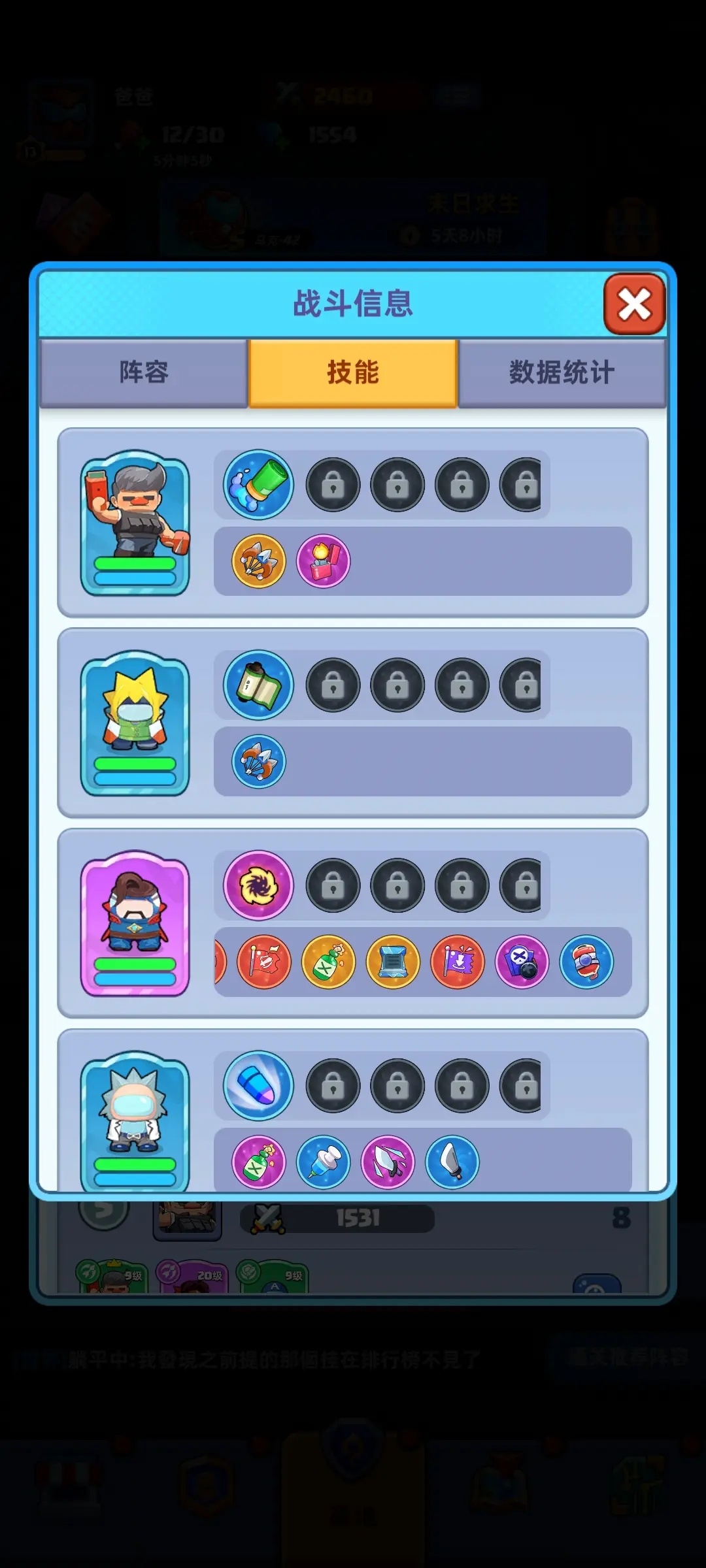Open the 数据统计 tab
Screen dimensions: 706x1568
pos(562,372)
